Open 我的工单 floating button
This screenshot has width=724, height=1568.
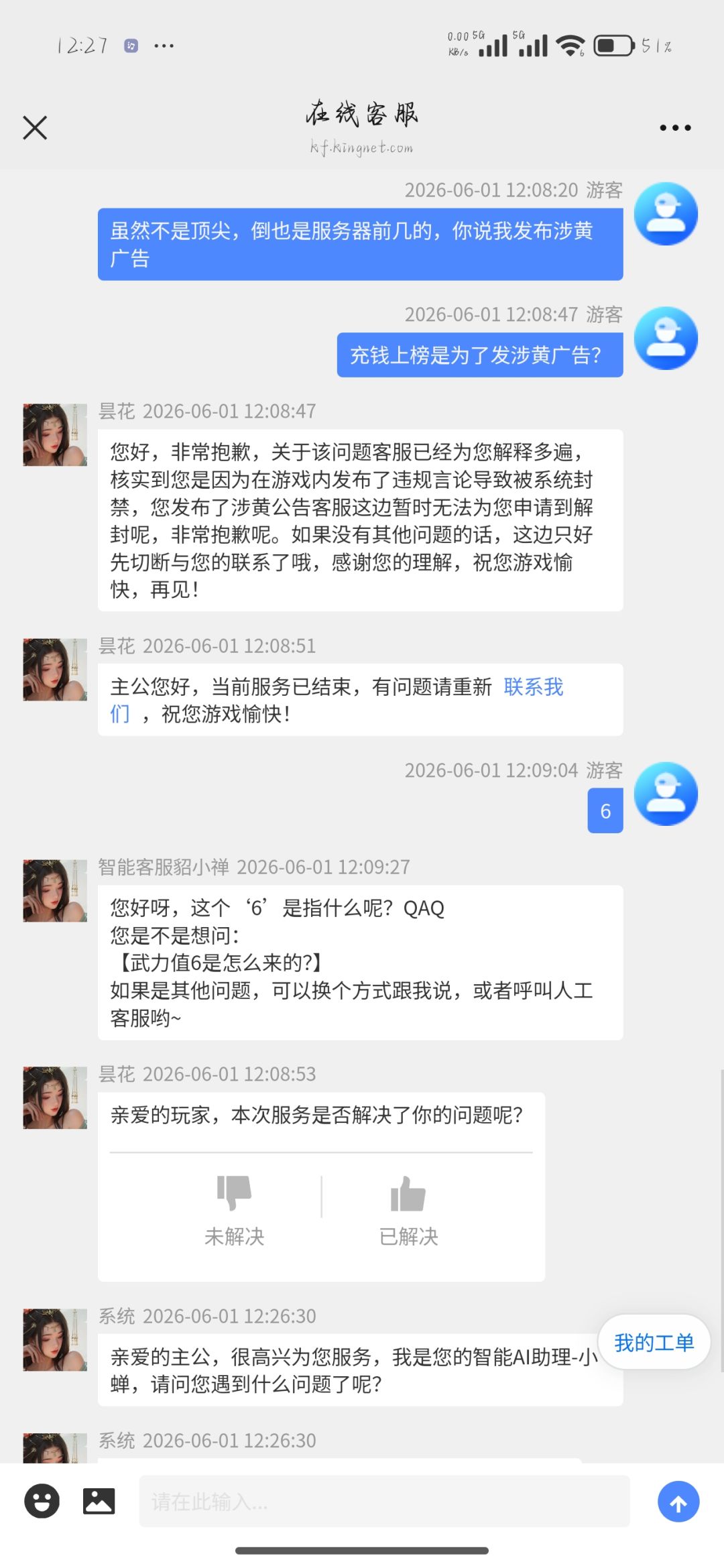(x=654, y=1342)
